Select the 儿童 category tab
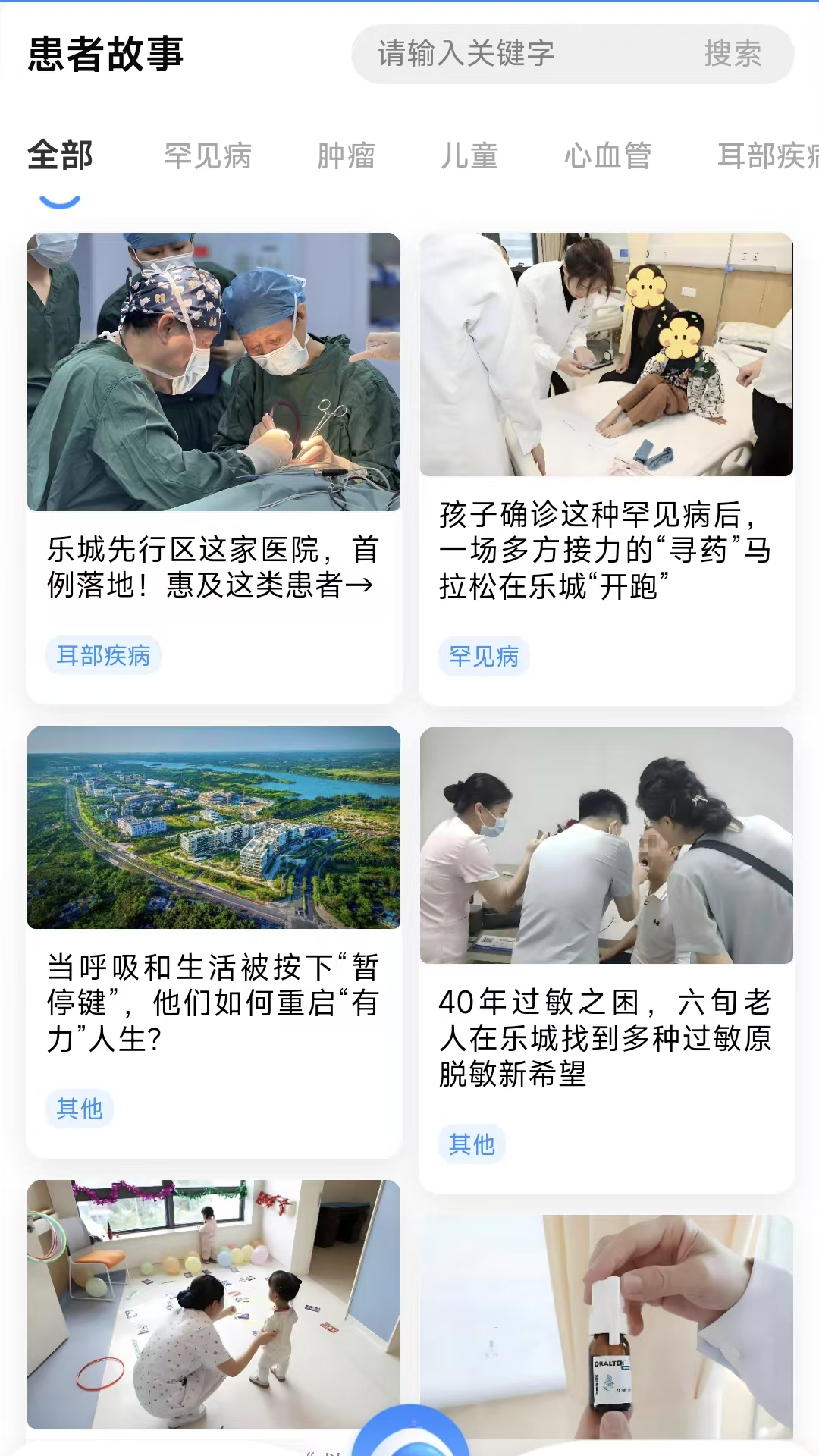This screenshot has height=1456, width=819. tap(472, 155)
